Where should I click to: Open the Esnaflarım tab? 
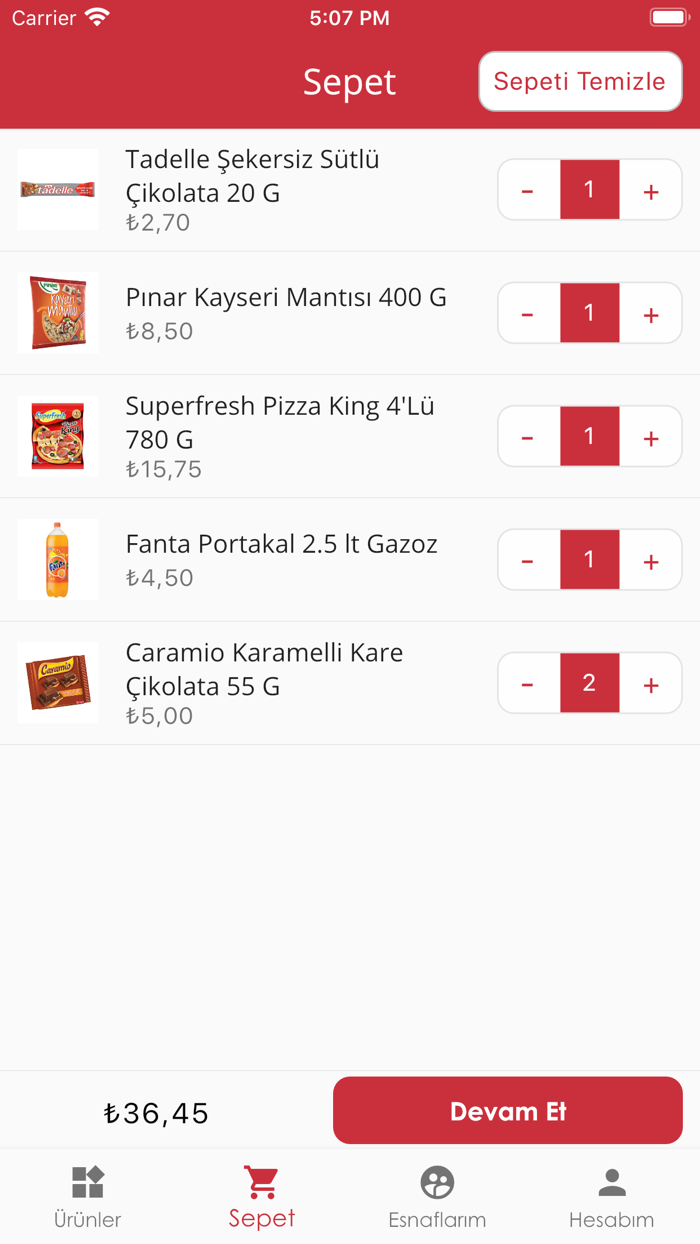[x=437, y=1196]
